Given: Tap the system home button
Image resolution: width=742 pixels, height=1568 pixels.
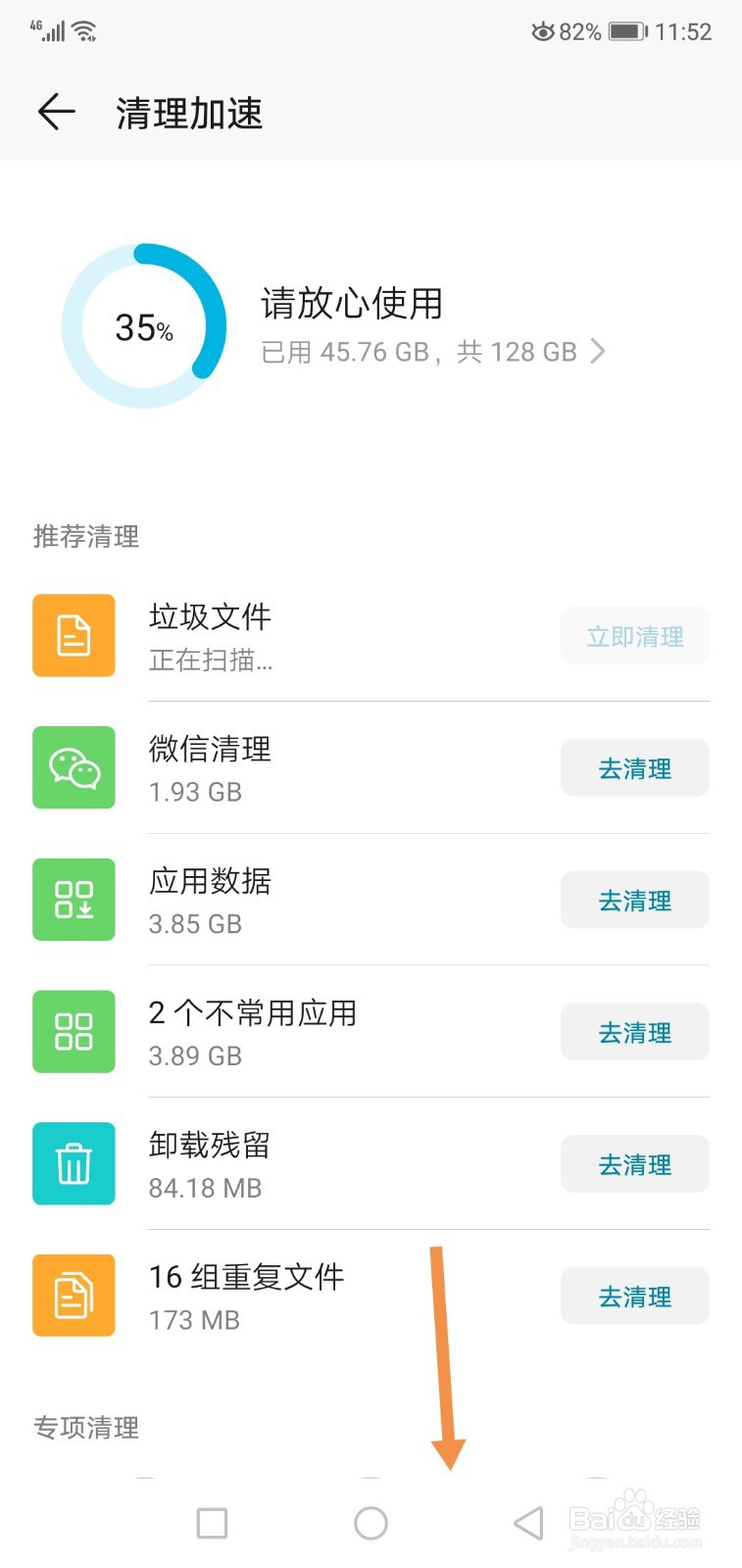Looking at the screenshot, I should pos(371,1523).
